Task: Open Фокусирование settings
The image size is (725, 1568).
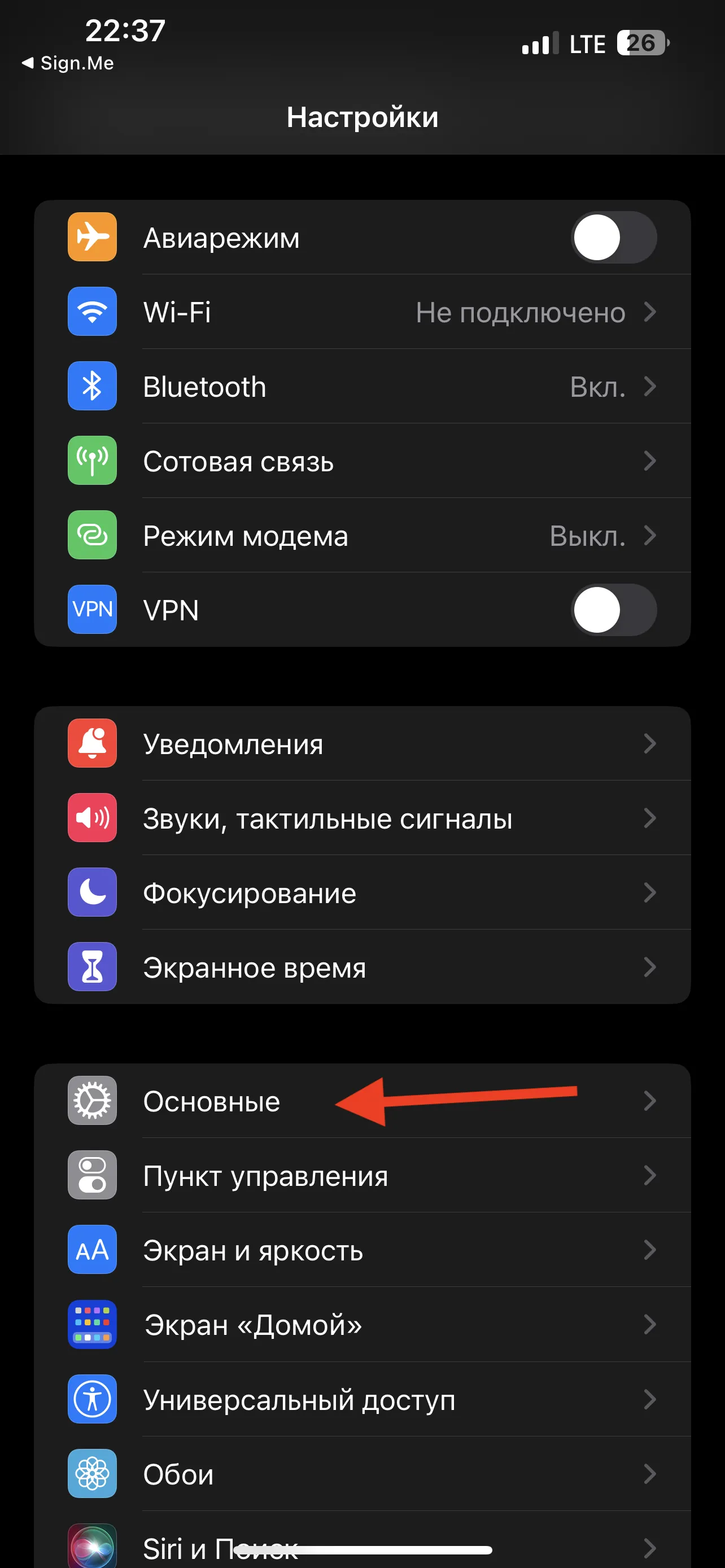Action: pos(362,892)
